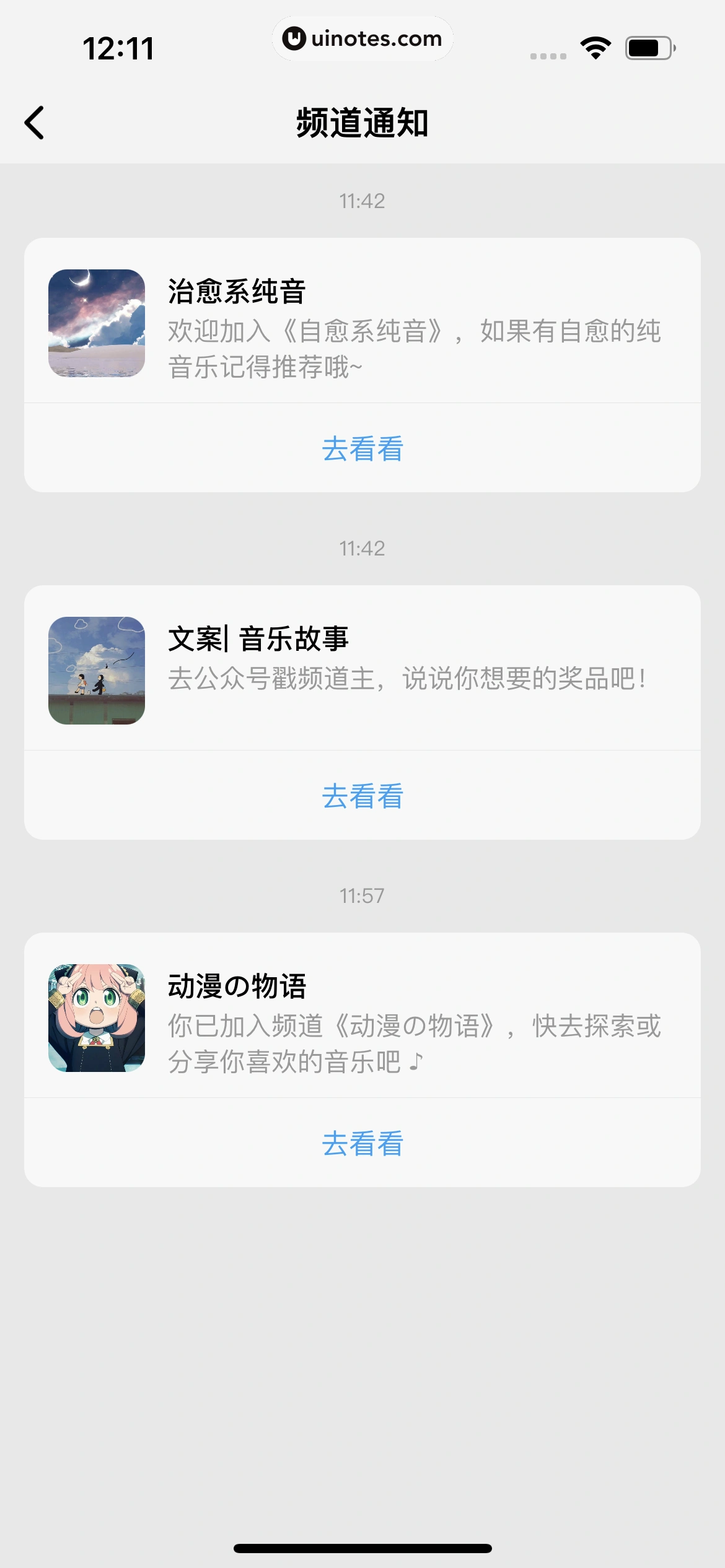Click 去看看 under 动漫の物语
The width and height of the screenshot is (725, 1568).
pyautogui.click(x=362, y=1144)
